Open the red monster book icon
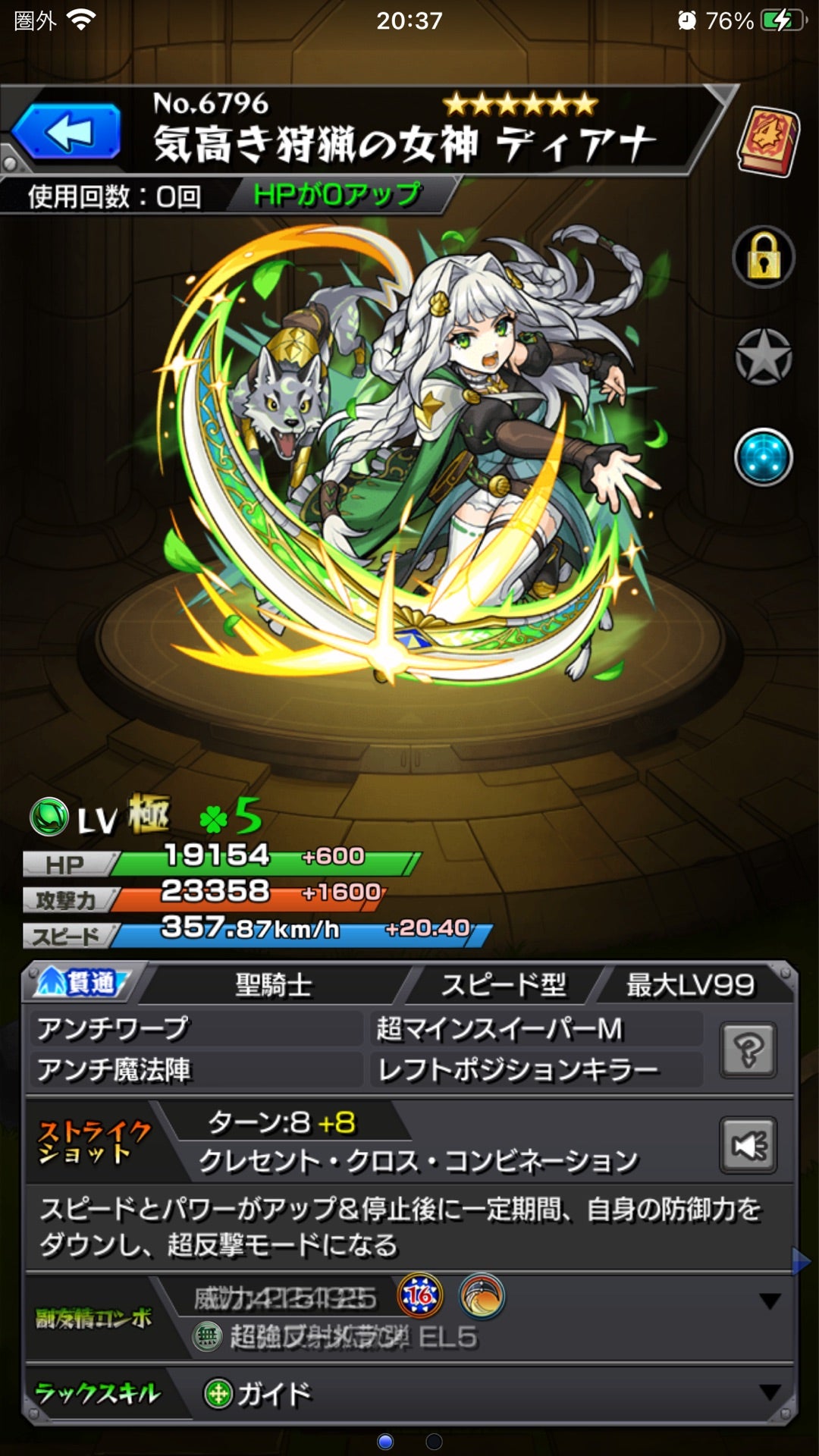Screen dimensions: 819x1456 point(767,141)
